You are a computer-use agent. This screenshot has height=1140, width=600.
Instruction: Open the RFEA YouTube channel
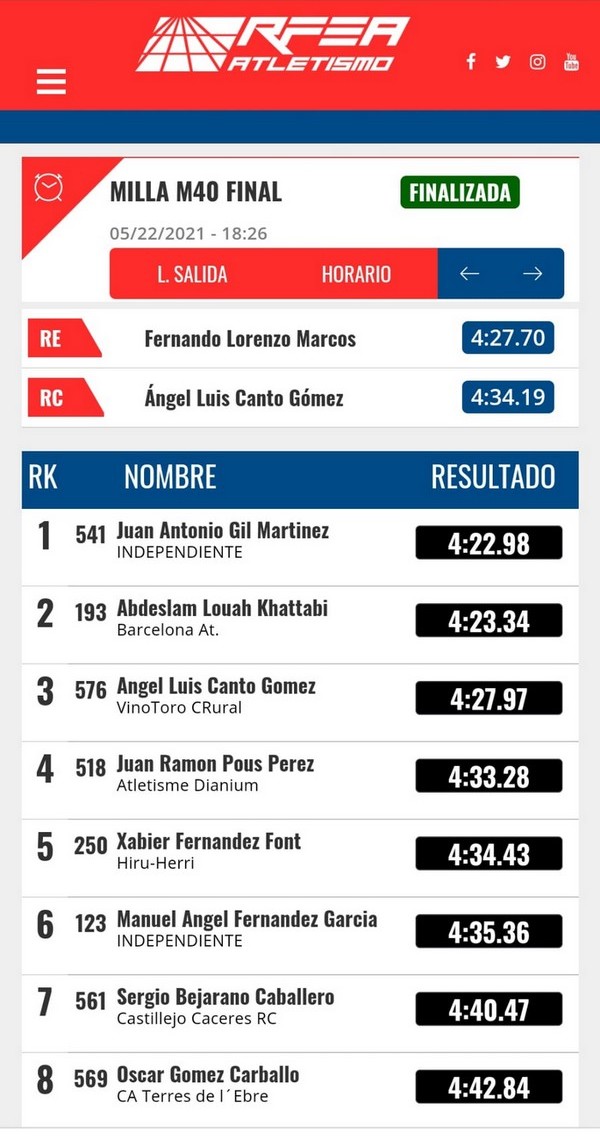click(x=571, y=62)
